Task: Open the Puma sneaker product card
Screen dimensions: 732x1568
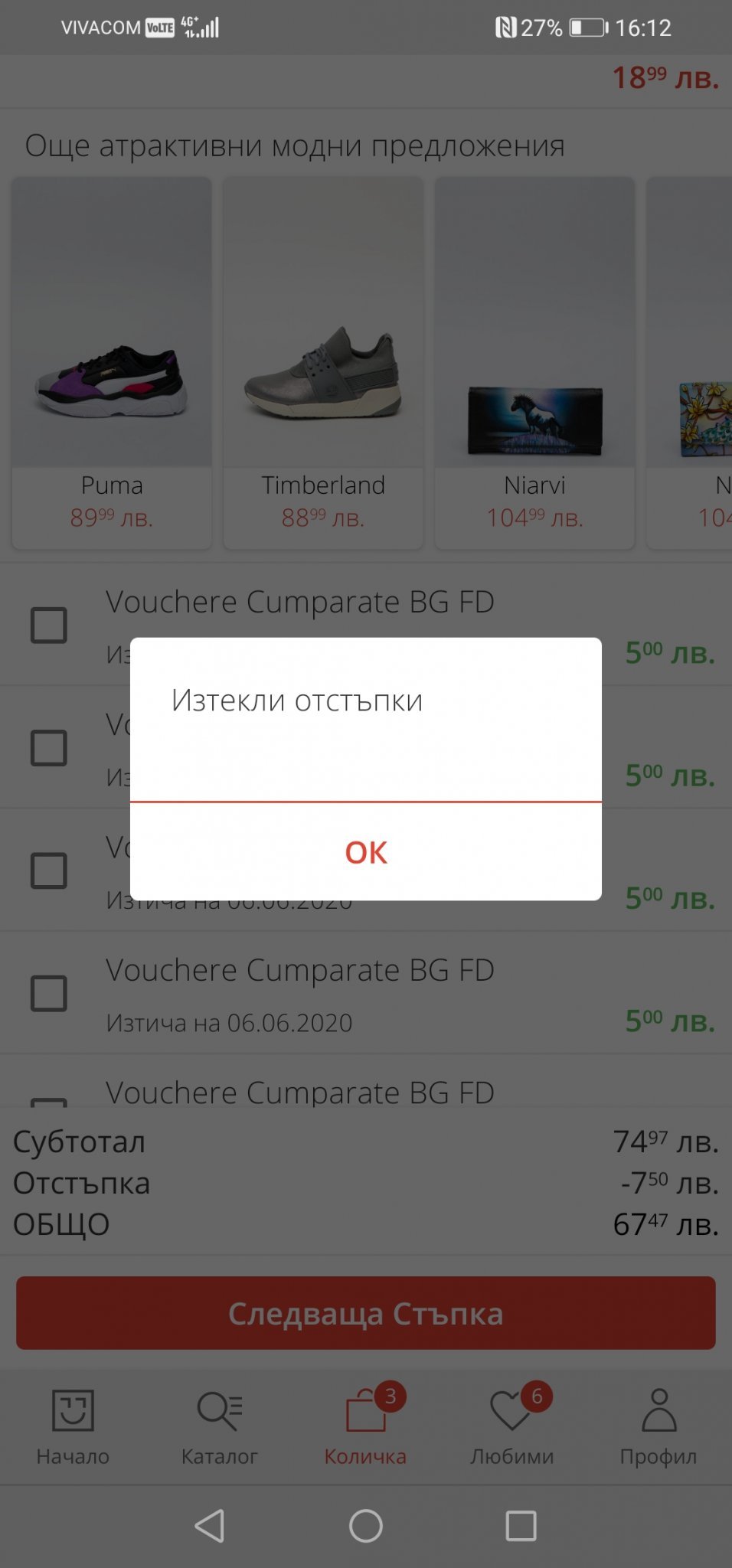Action: (112, 363)
